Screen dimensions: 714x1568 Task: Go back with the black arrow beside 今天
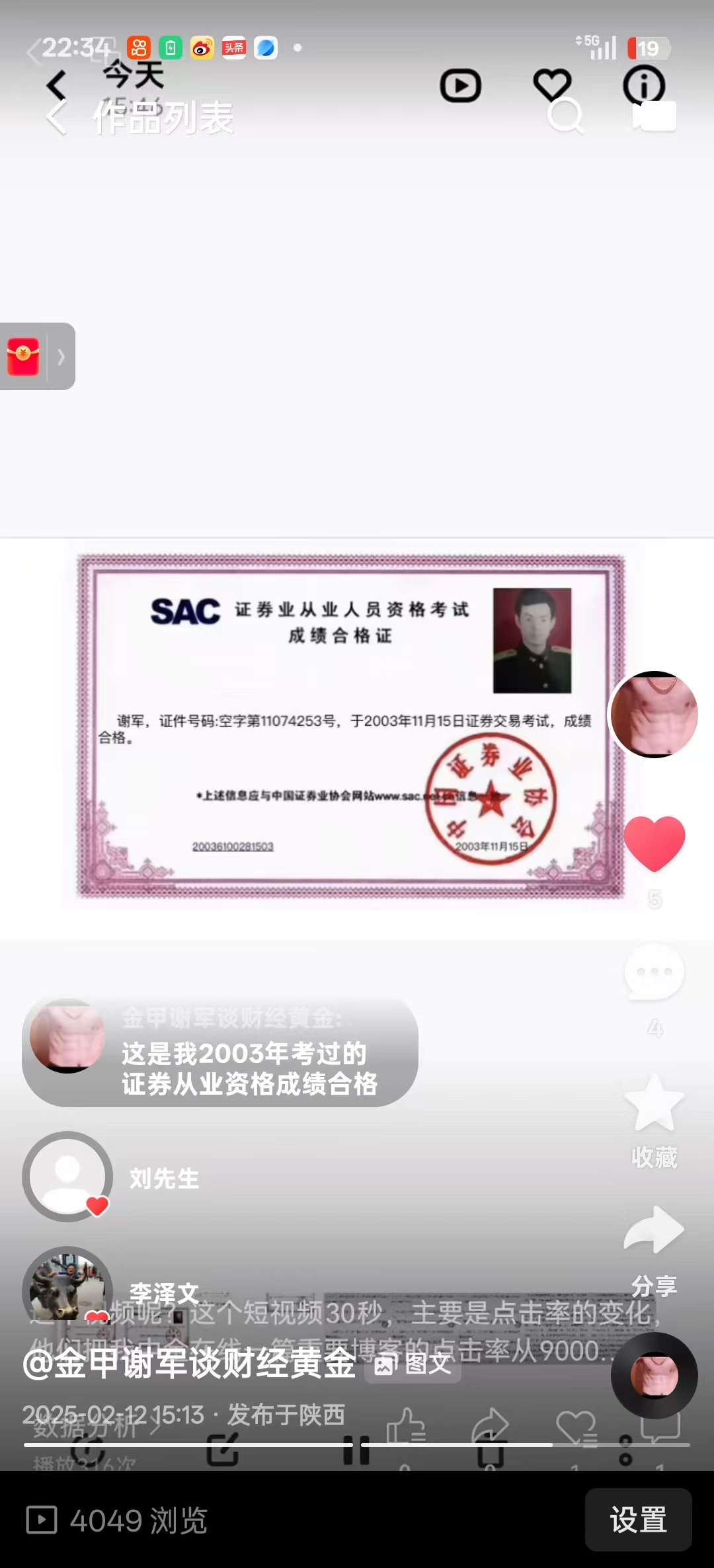click(57, 85)
